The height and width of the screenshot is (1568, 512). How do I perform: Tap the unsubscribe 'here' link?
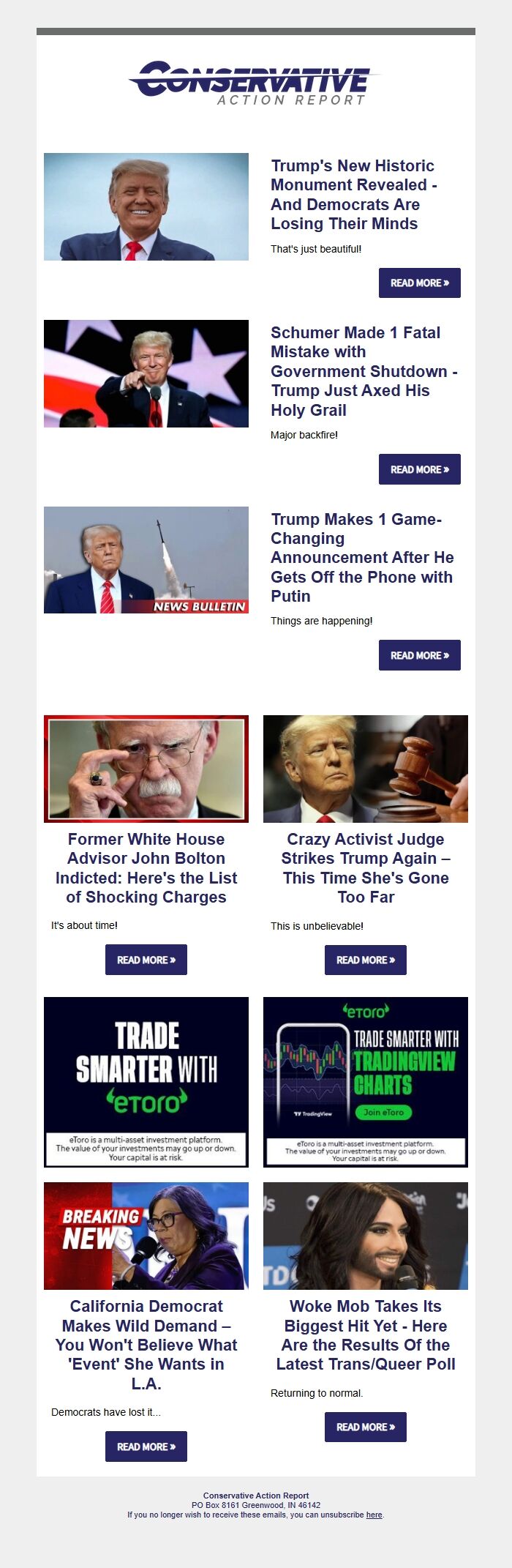(374, 1515)
